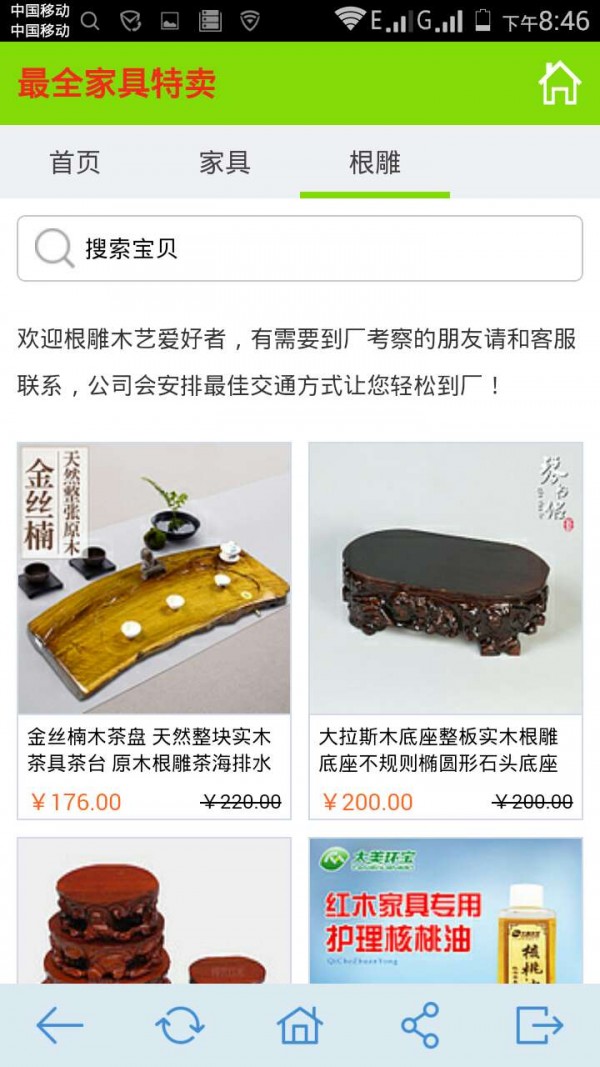Tap the home button in the bottom bar

tap(300, 1025)
